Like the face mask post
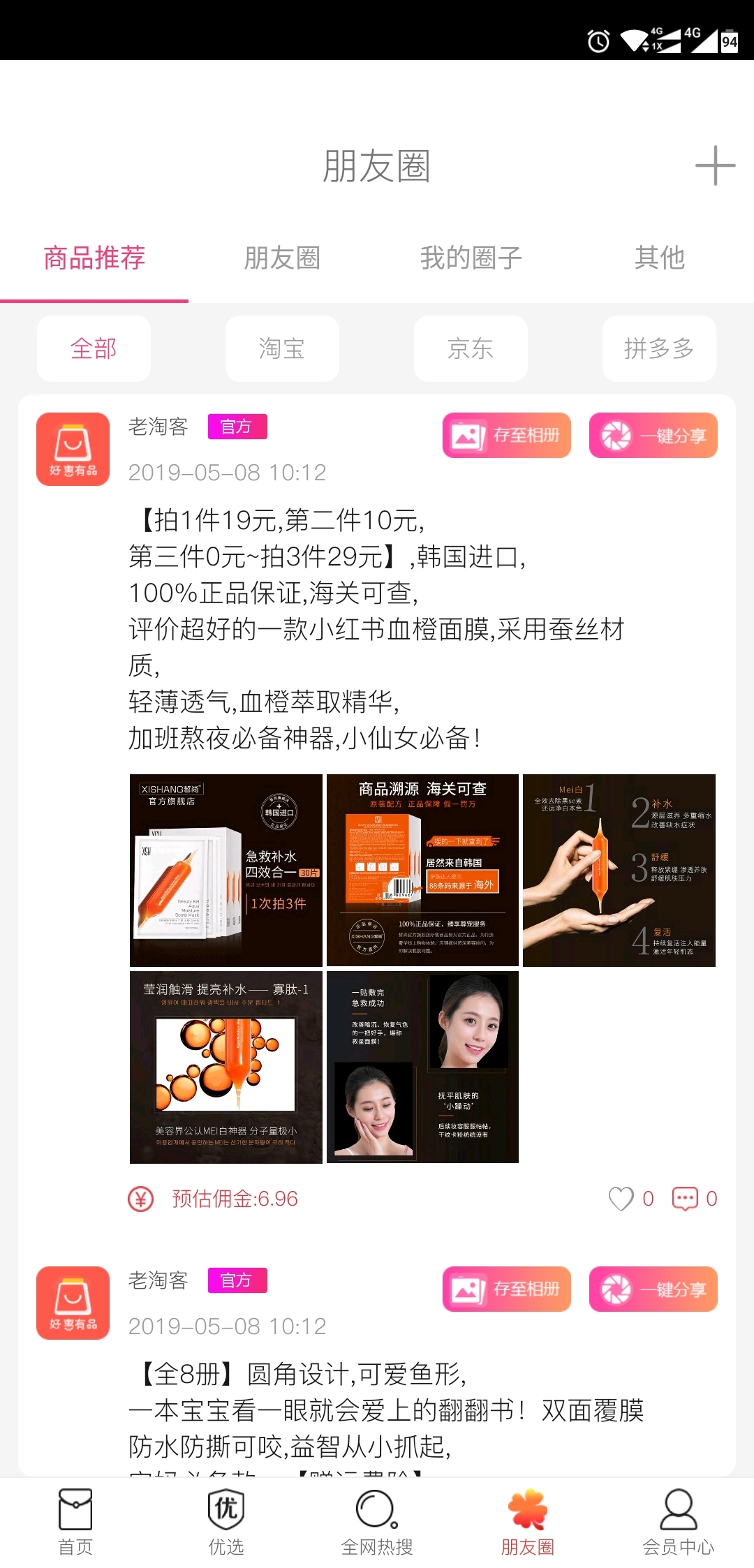Screen dimensions: 754x1568 tap(621, 1199)
